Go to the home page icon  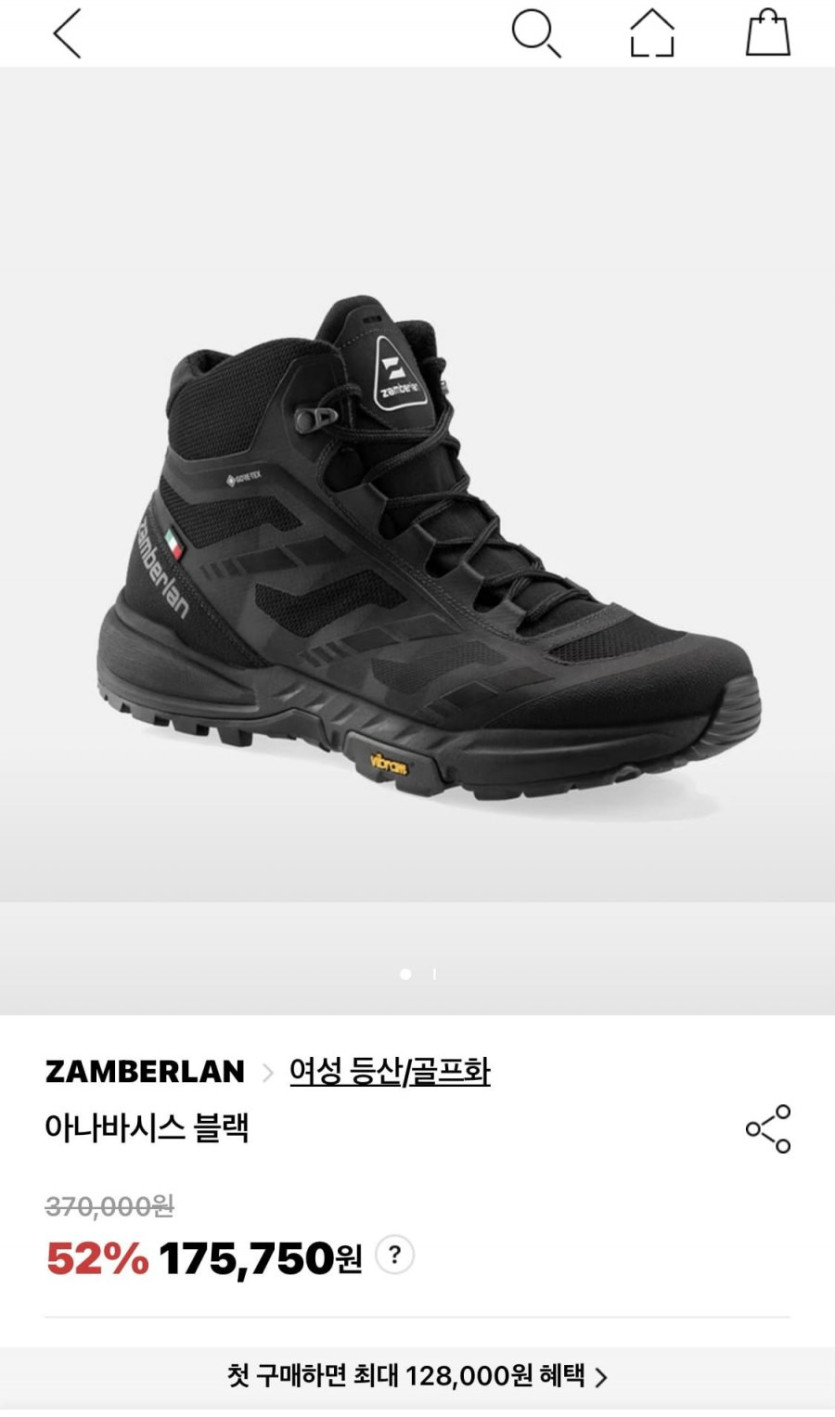(x=652, y=33)
